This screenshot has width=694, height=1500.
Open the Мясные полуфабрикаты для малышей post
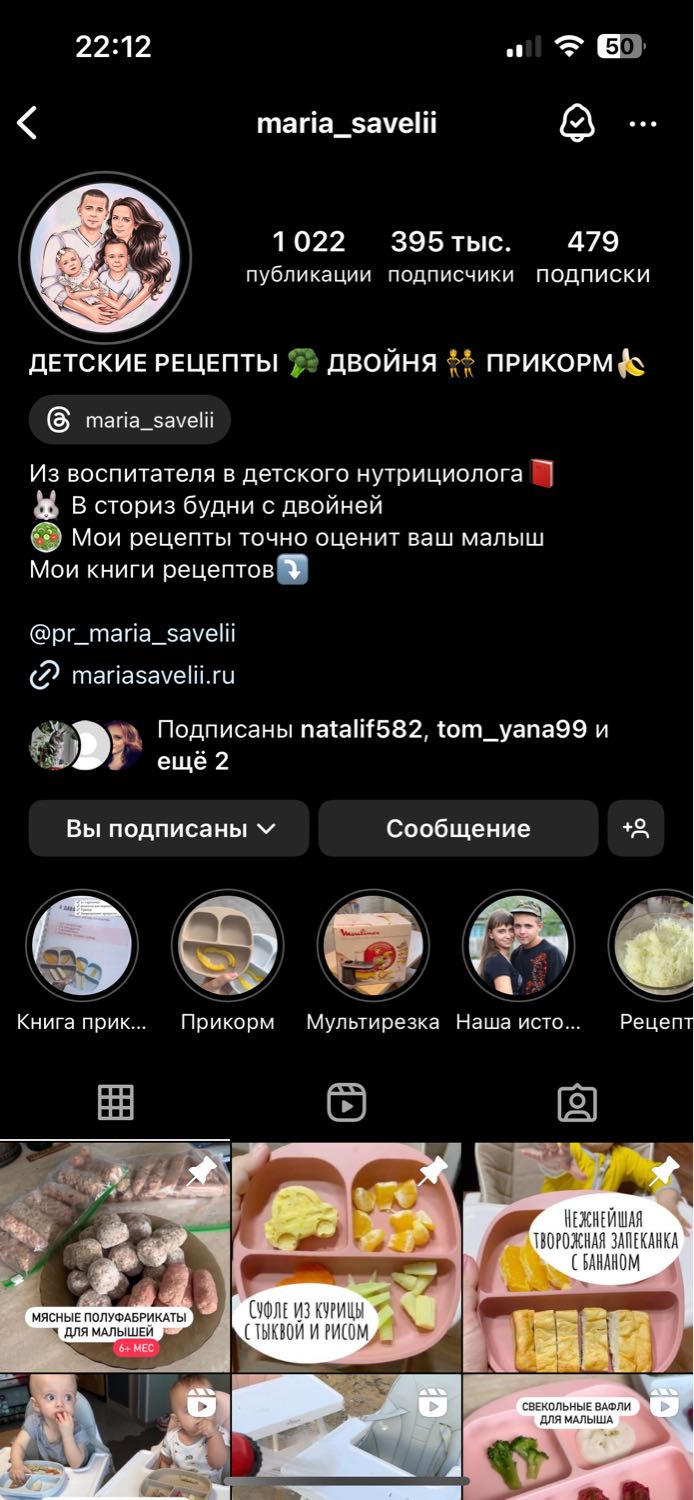coord(115,1257)
